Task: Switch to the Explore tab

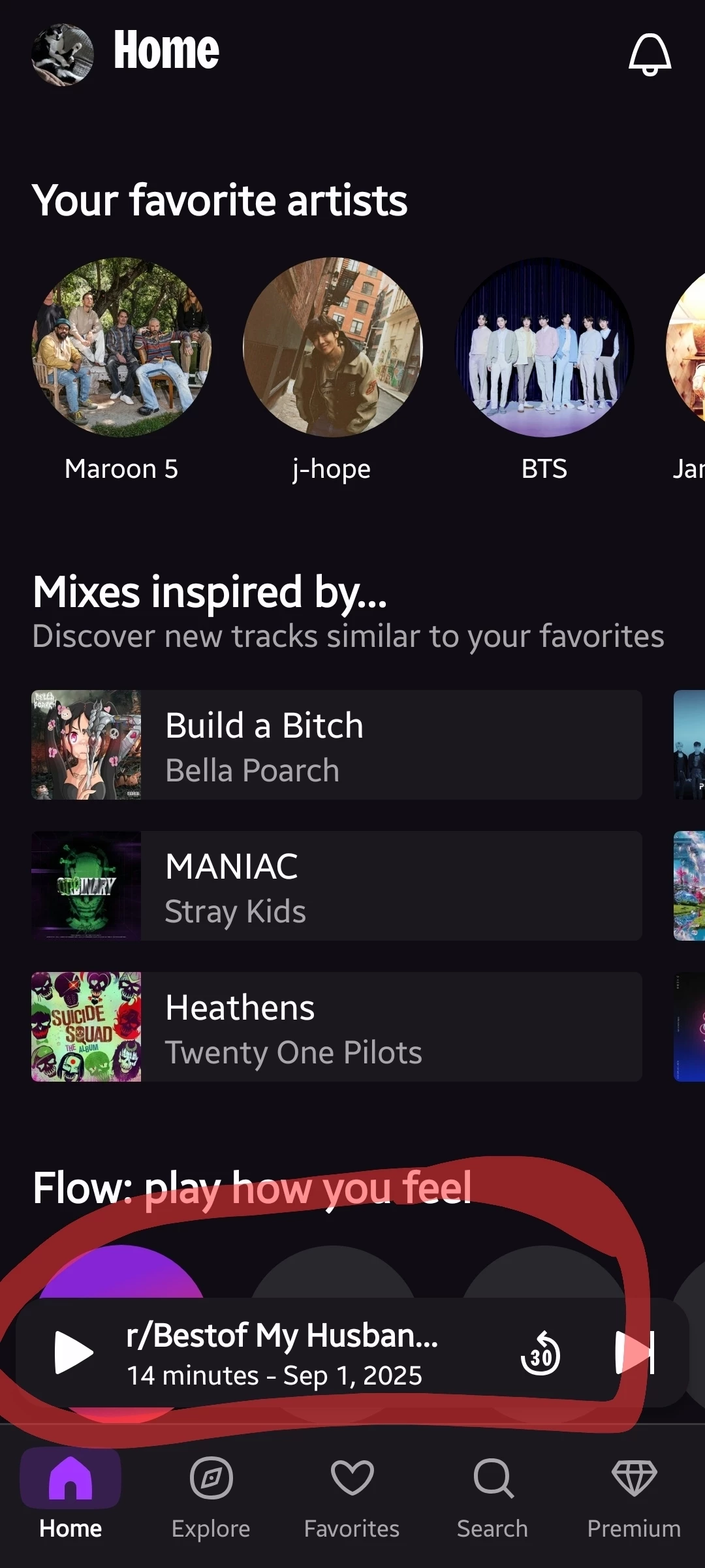Action: pos(211,1494)
